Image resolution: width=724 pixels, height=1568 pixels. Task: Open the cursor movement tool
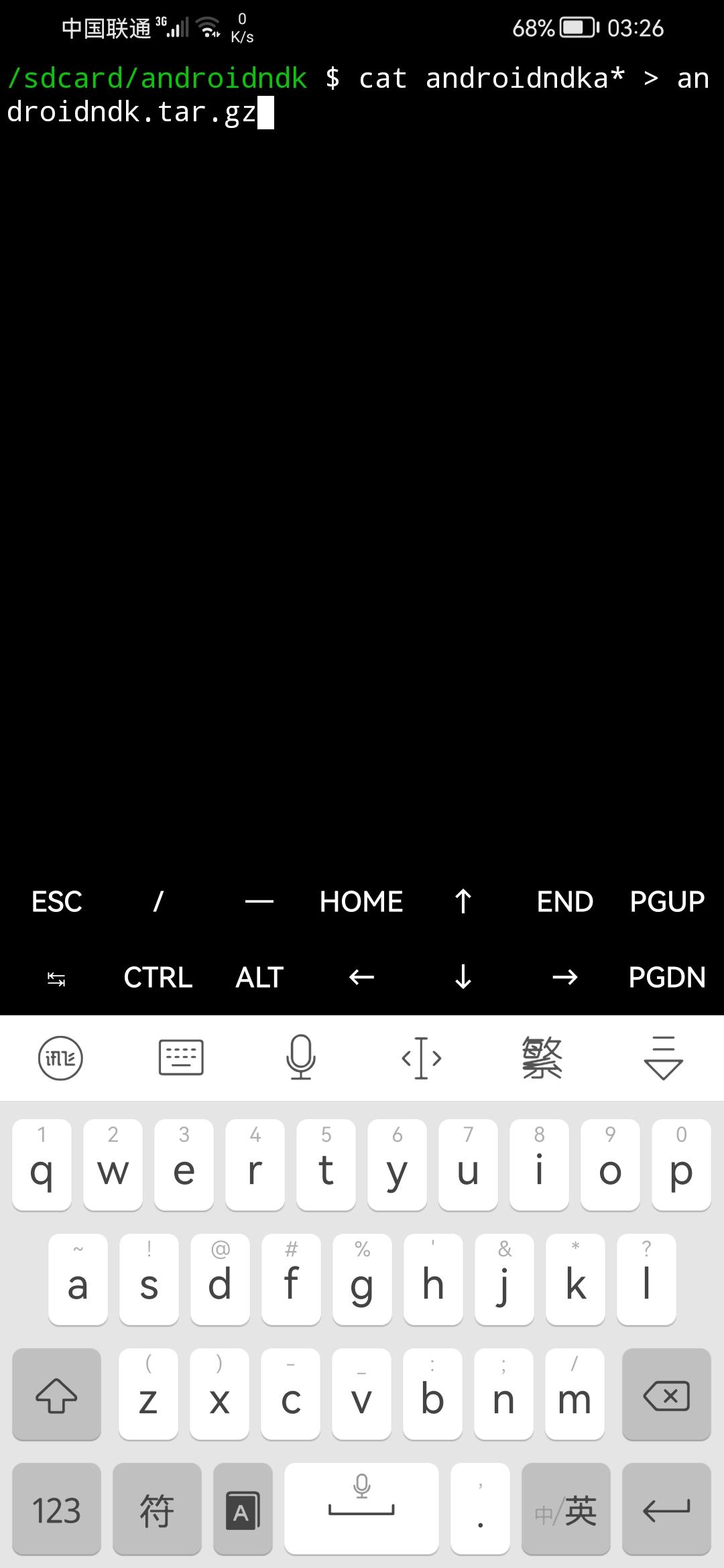click(422, 1058)
